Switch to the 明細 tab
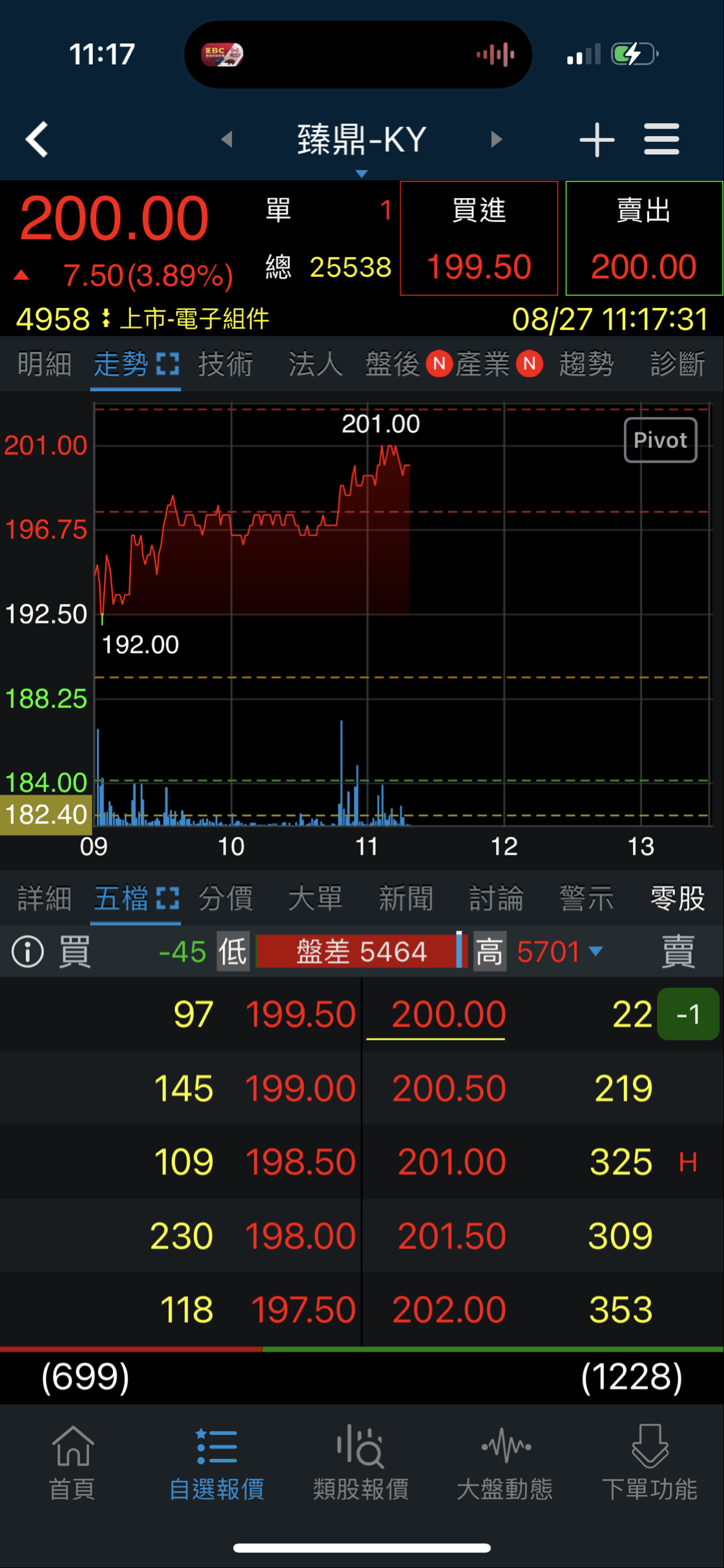The height and width of the screenshot is (1568, 724). coord(44,364)
